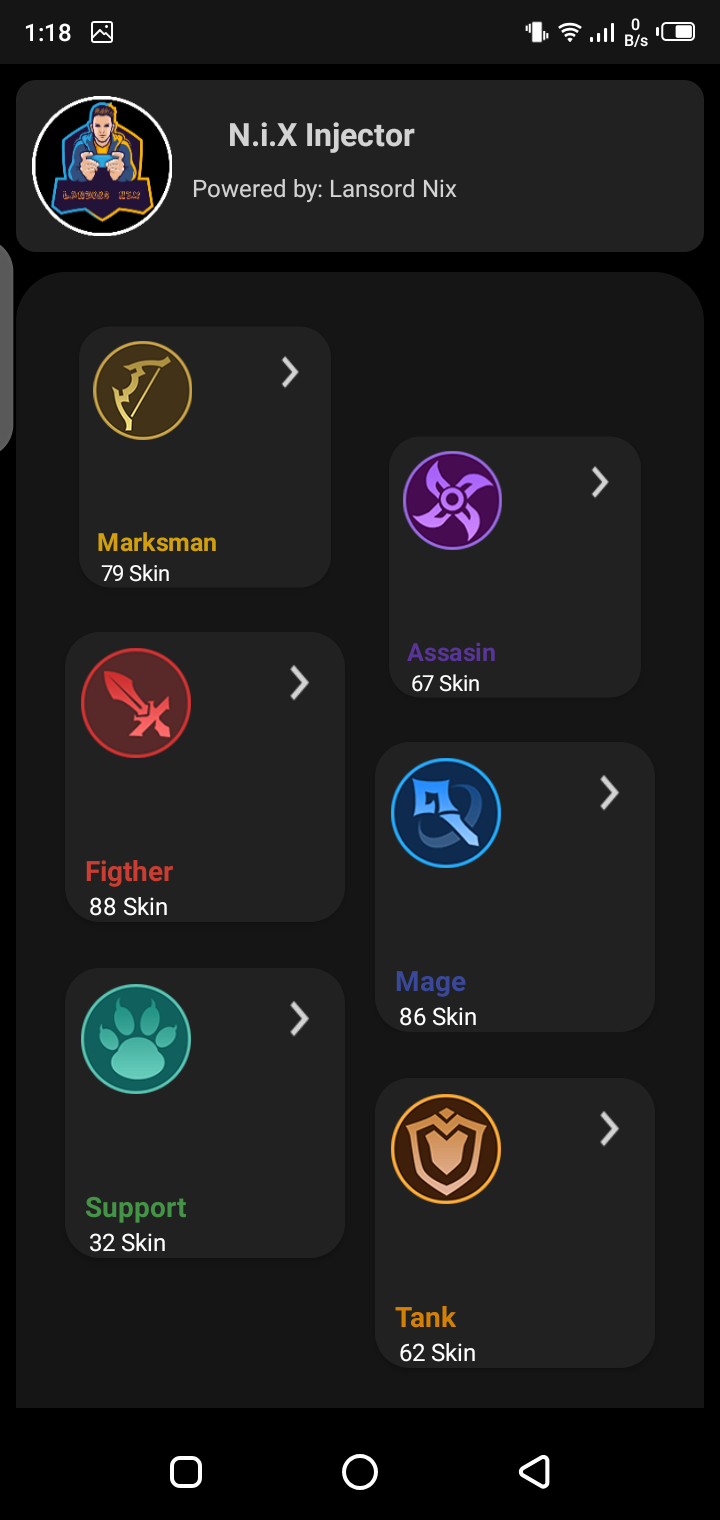Go back with the system back button
Screen dimensions: 720x1520
point(535,1472)
